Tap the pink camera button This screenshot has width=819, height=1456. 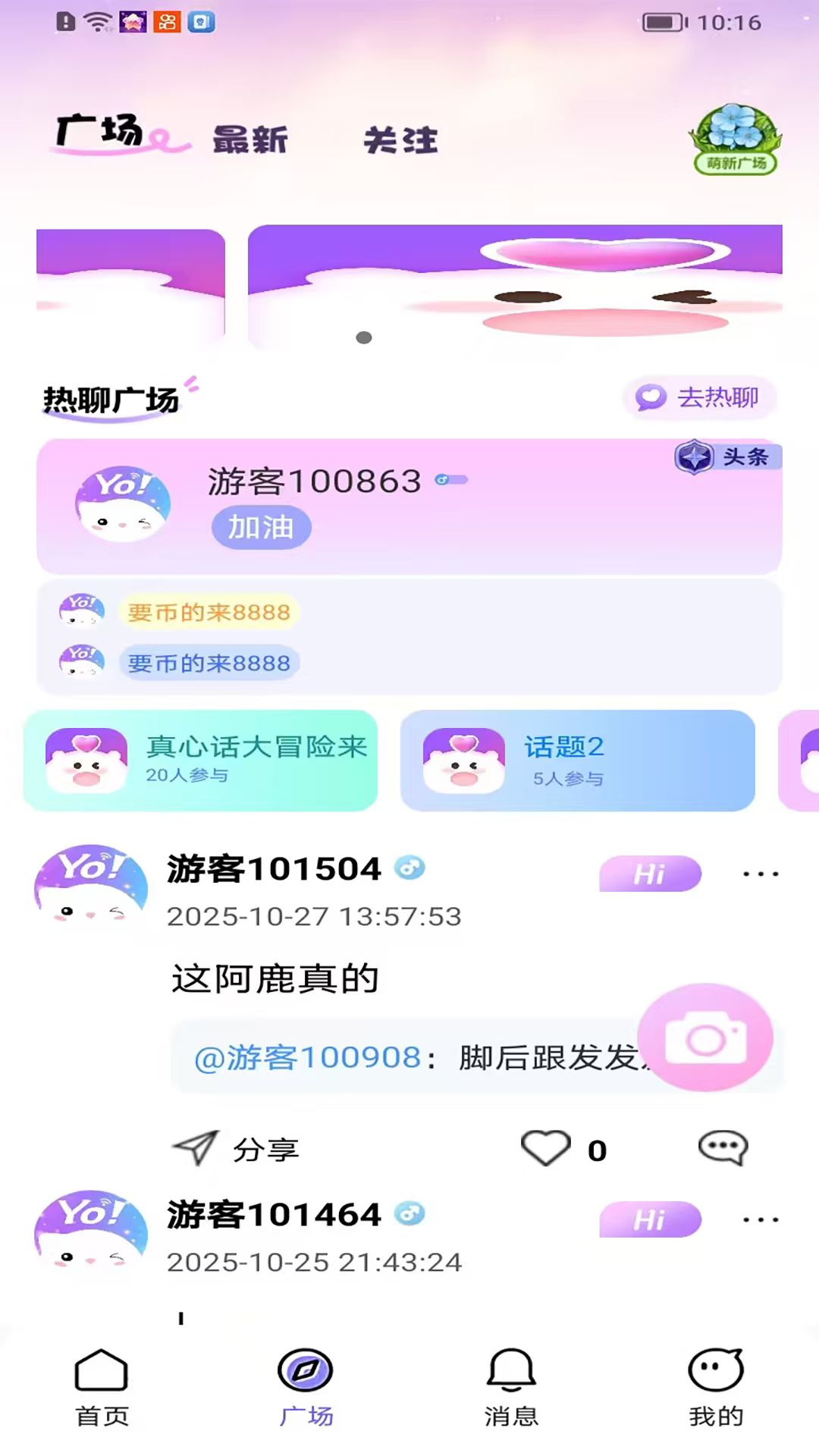tap(705, 1038)
